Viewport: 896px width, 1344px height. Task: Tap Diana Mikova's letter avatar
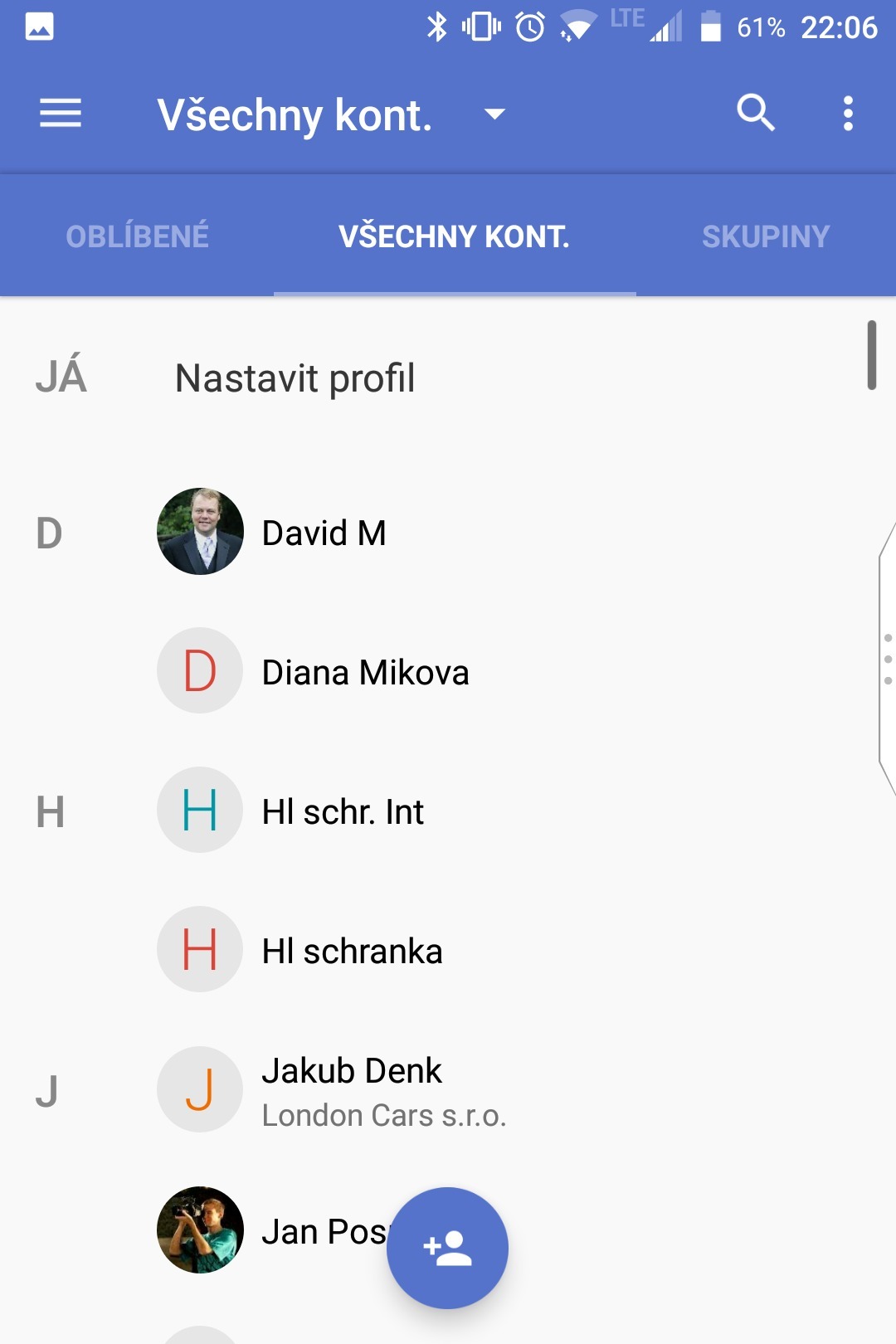coord(199,670)
